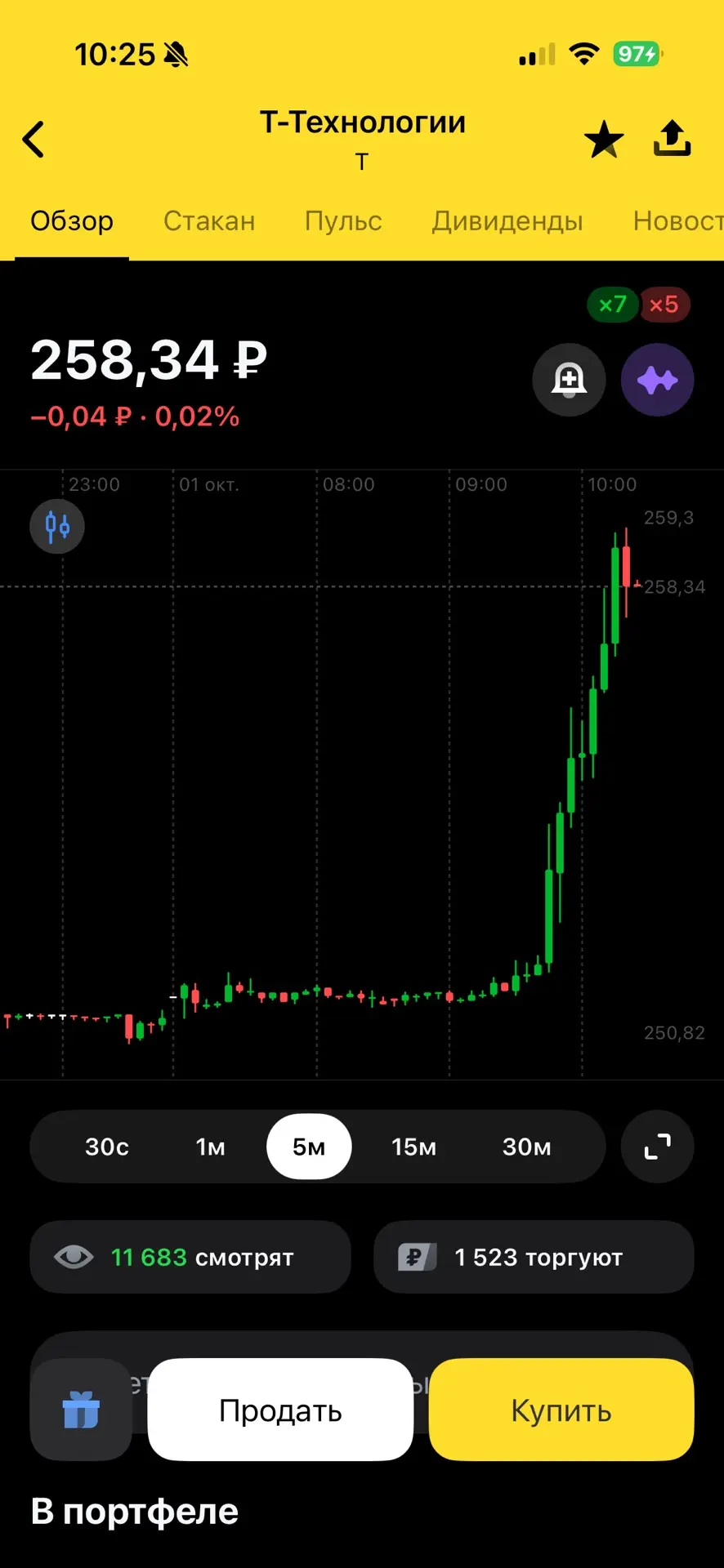
Task: Add a price alert with the bell icon
Action: pyautogui.click(x=569, y=380)
